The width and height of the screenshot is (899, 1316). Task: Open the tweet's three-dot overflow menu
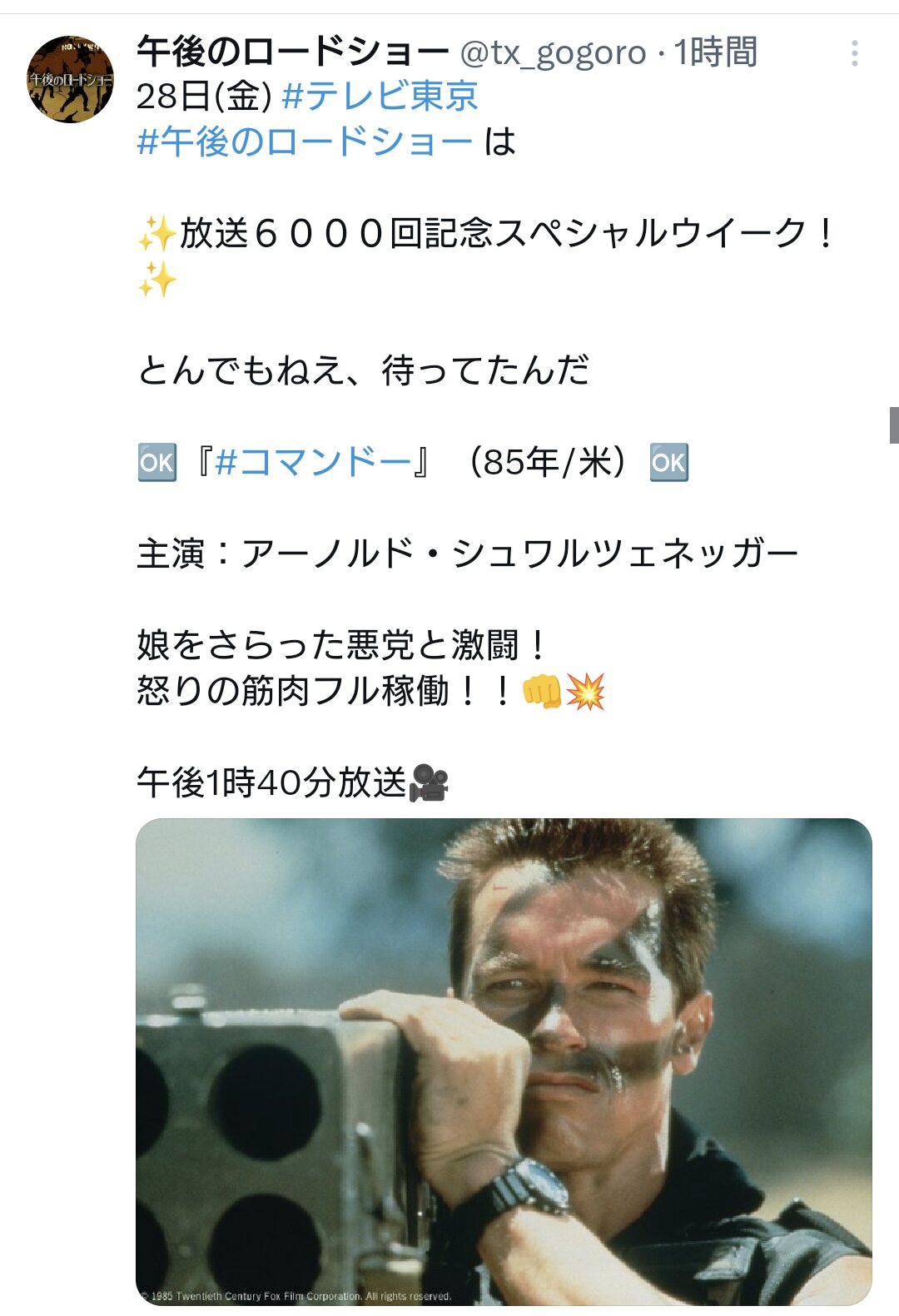click(x=854, y=54)
